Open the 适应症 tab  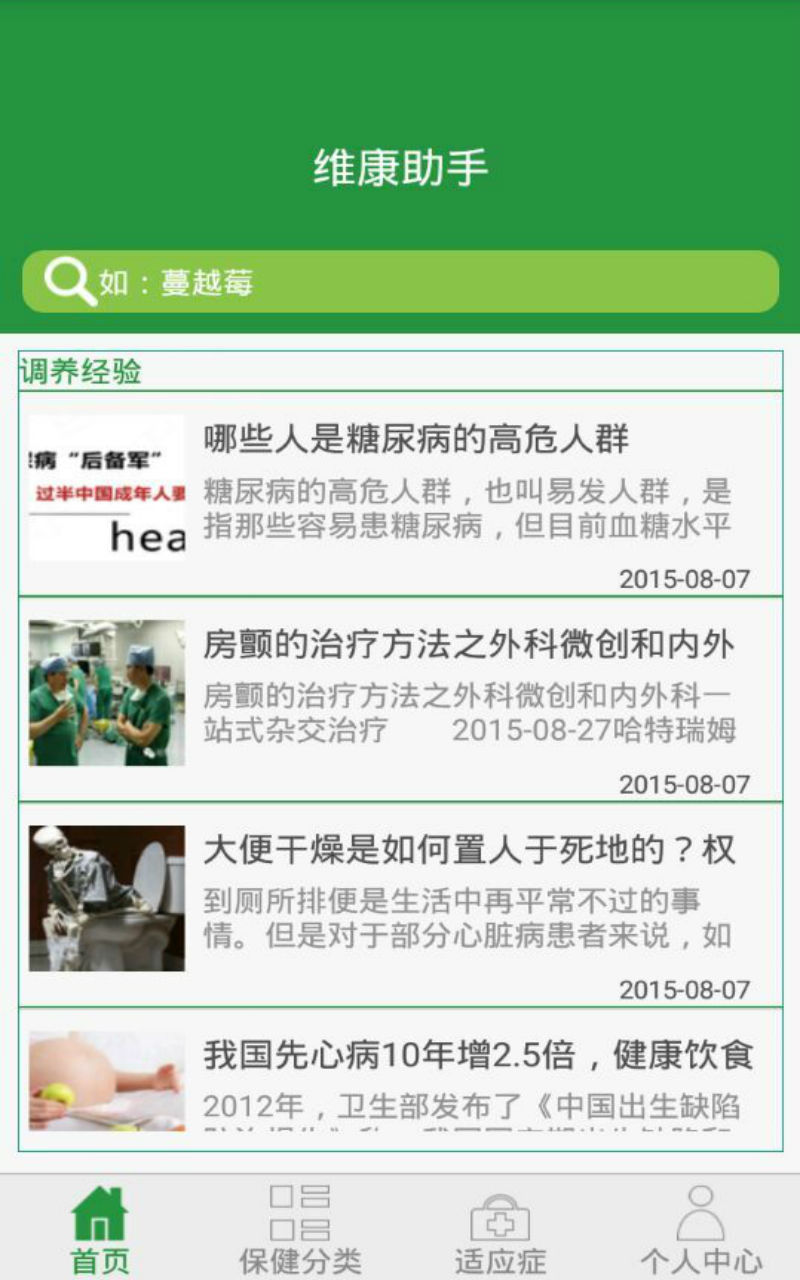500,1228
